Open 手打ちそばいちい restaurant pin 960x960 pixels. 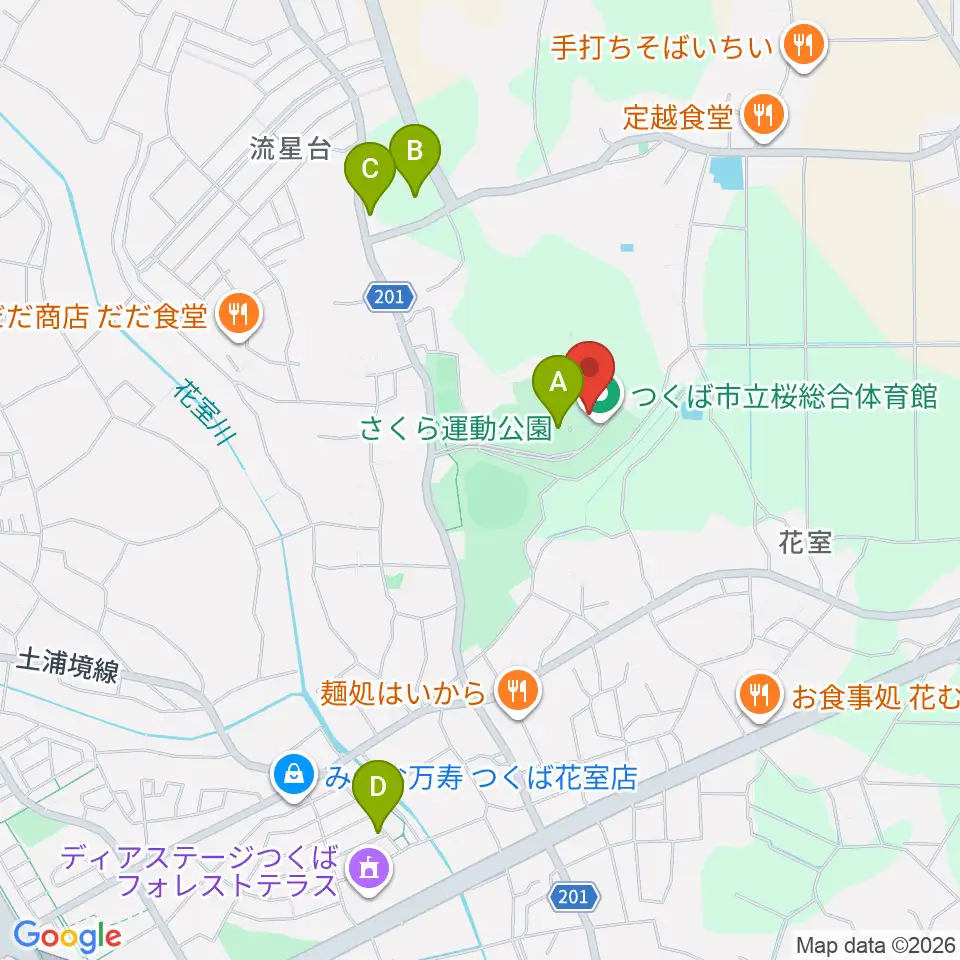[804, 47]
